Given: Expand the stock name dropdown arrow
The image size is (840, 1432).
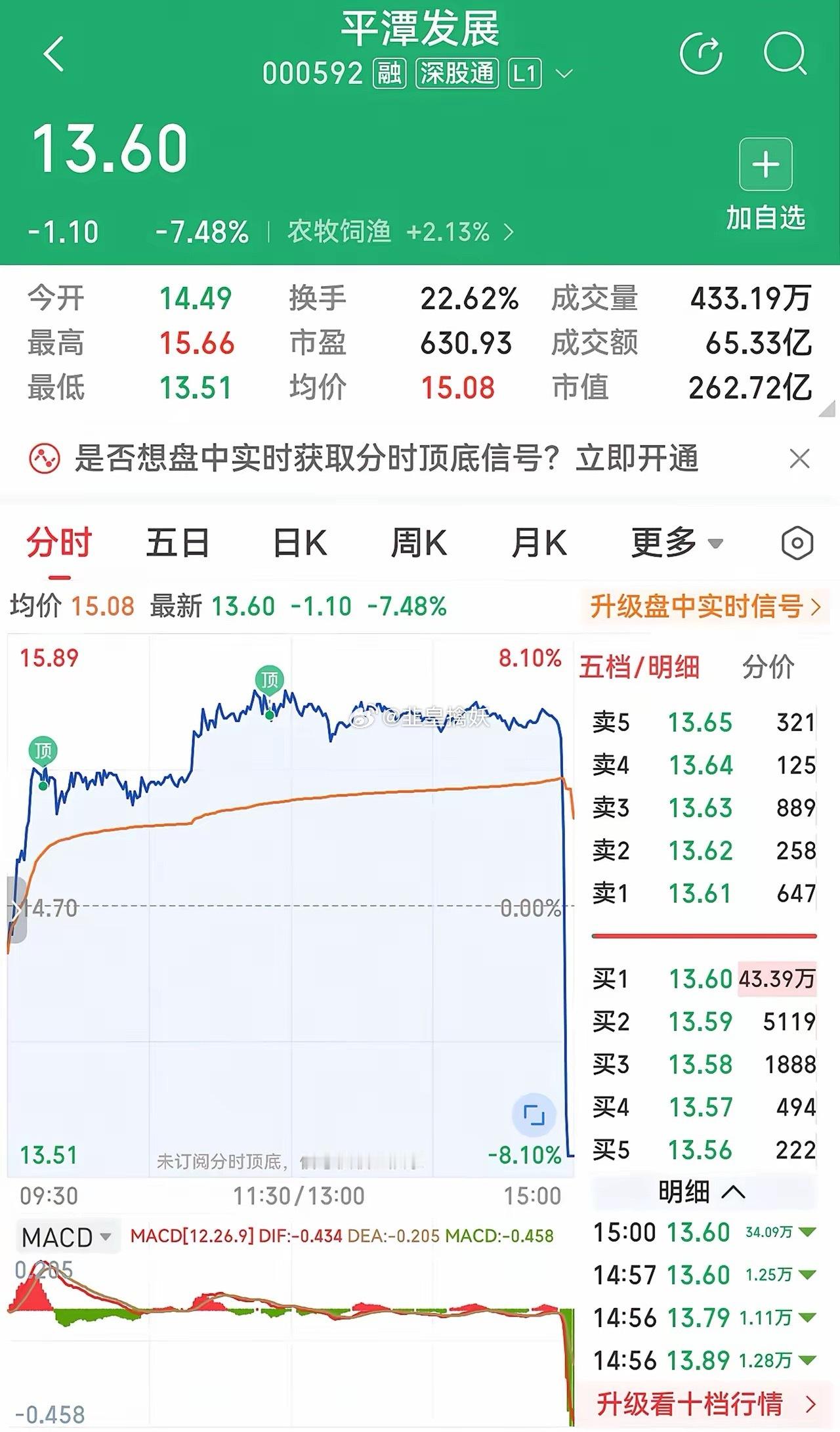Looking at the screenshot, I should 564,74.
